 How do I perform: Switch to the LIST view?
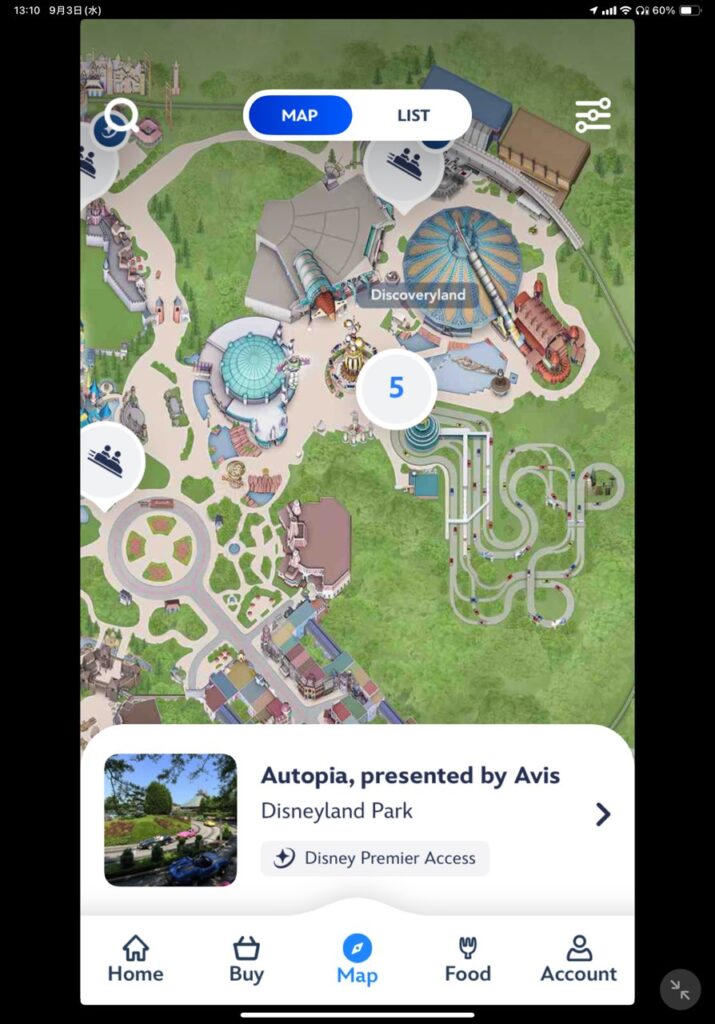pyautogui.click(x=412, y=115)
